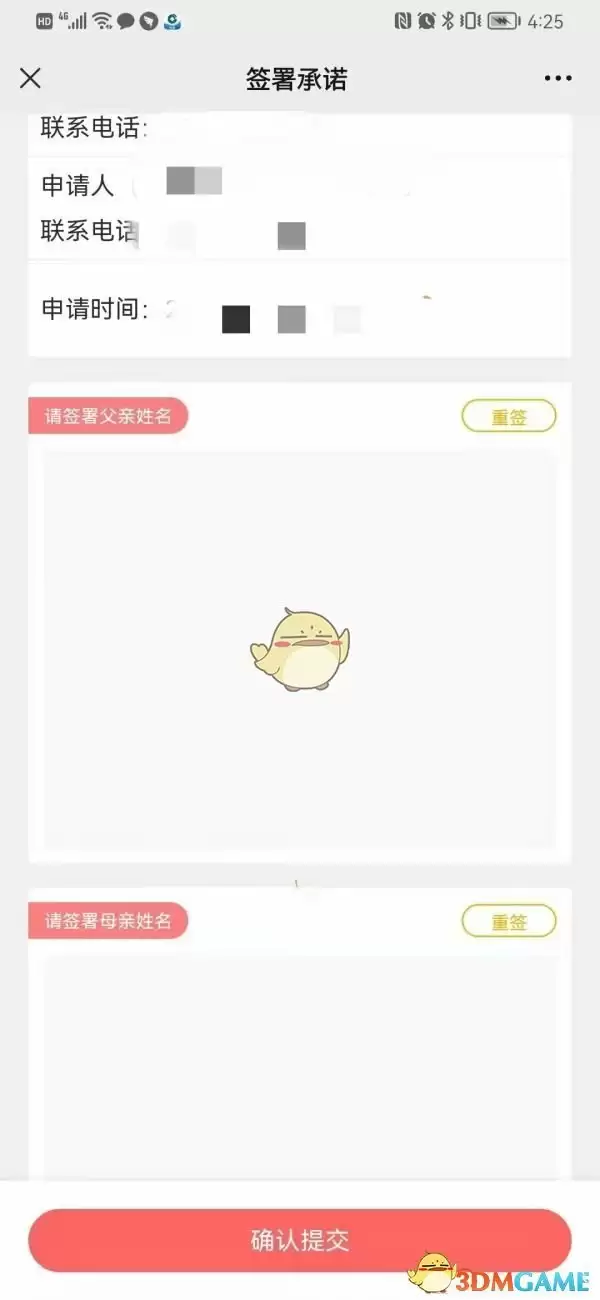The image size is (600, 1300).
Task: Tap 重签 for the father's signature
Action: point(508,417)
